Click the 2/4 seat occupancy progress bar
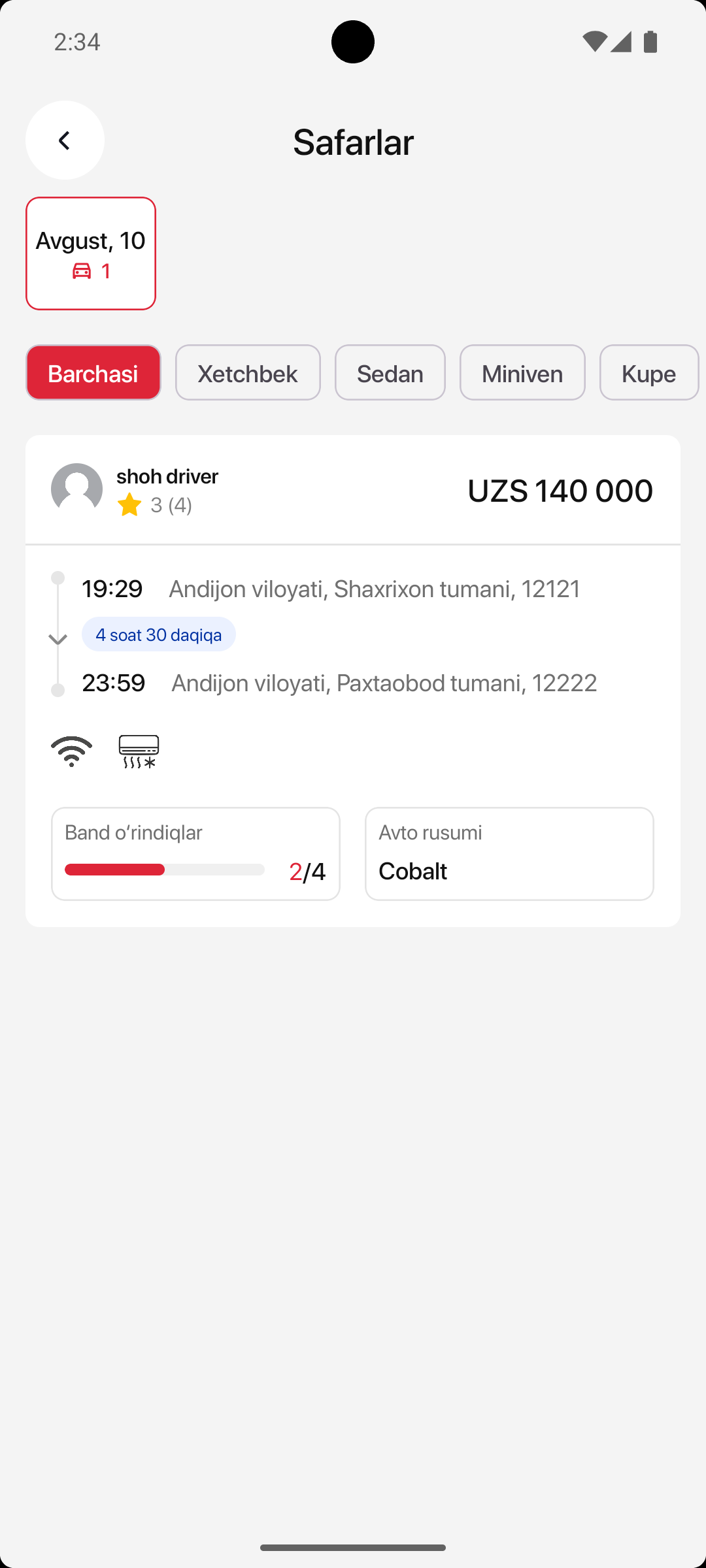Image resolution: width=706 pixels, height=1568 pixels. 195,870
